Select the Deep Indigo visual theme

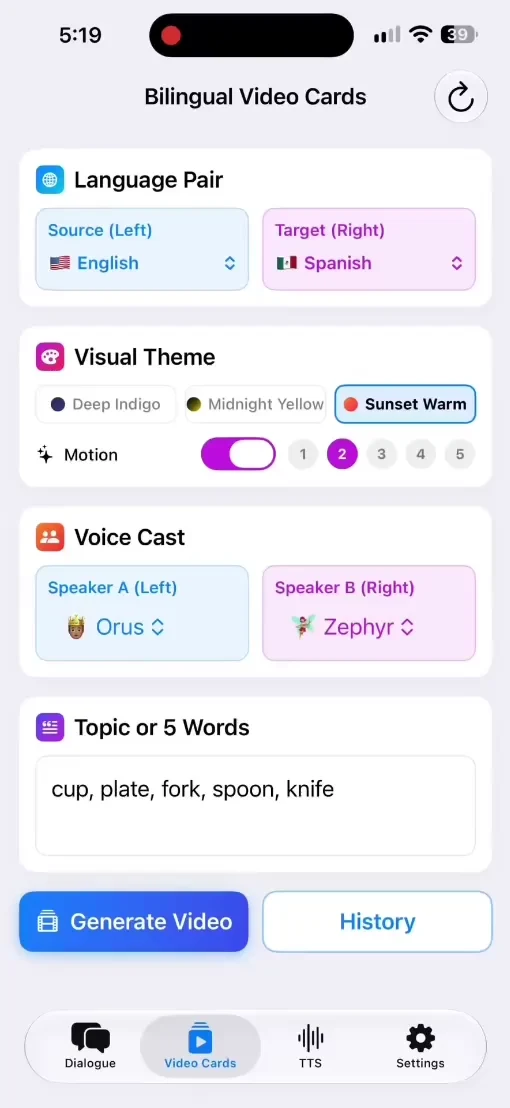point(106,404)
